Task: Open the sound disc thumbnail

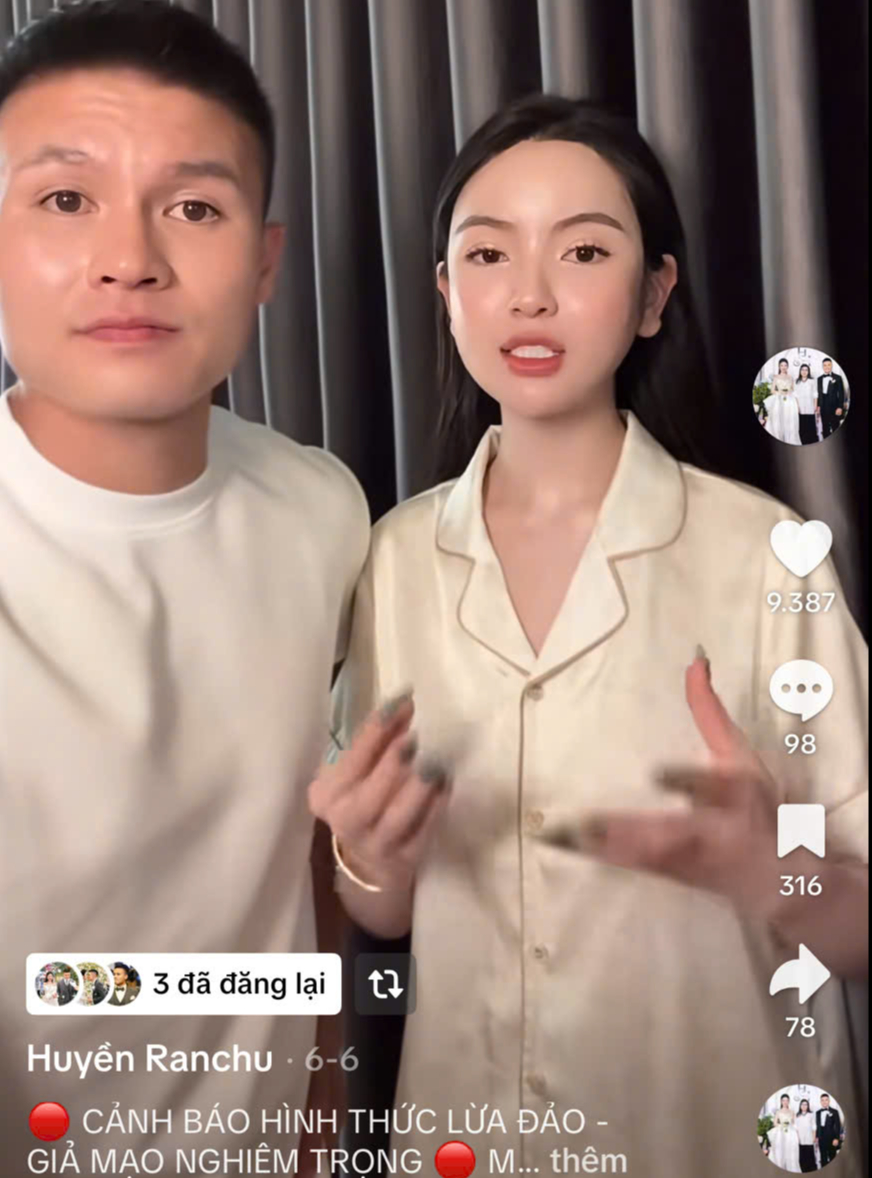Action: [801, 1127]
